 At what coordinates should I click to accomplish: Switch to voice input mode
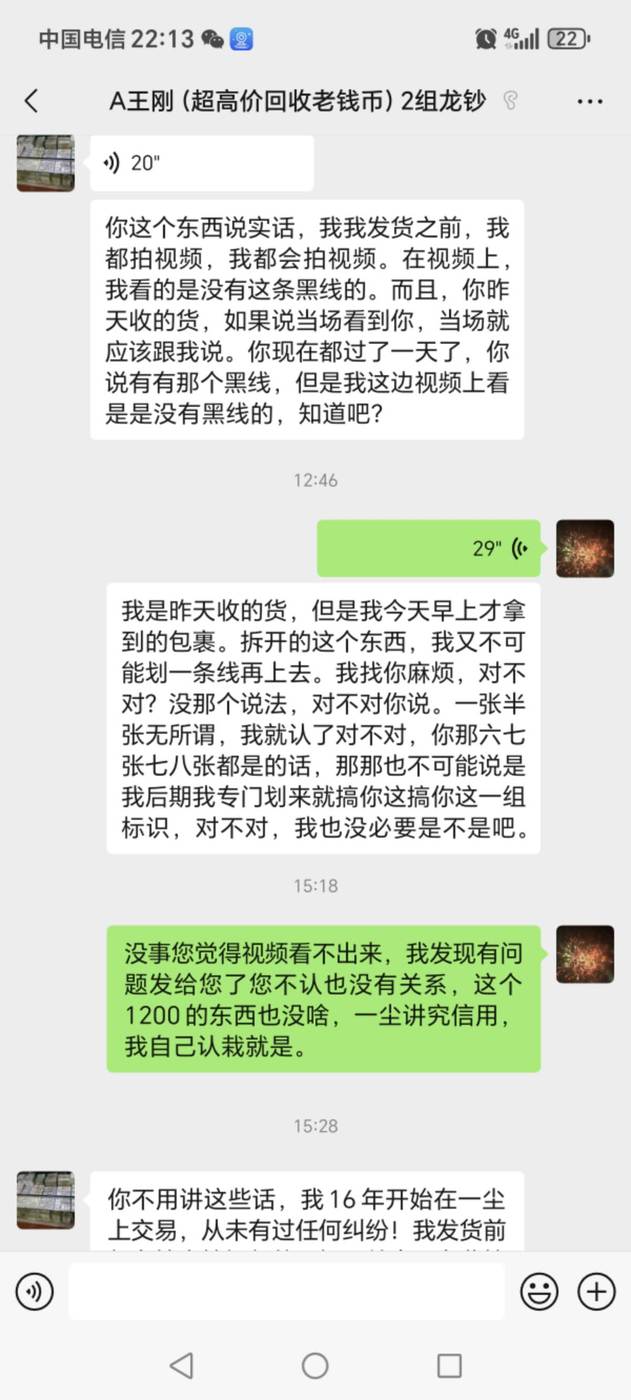34,1292
